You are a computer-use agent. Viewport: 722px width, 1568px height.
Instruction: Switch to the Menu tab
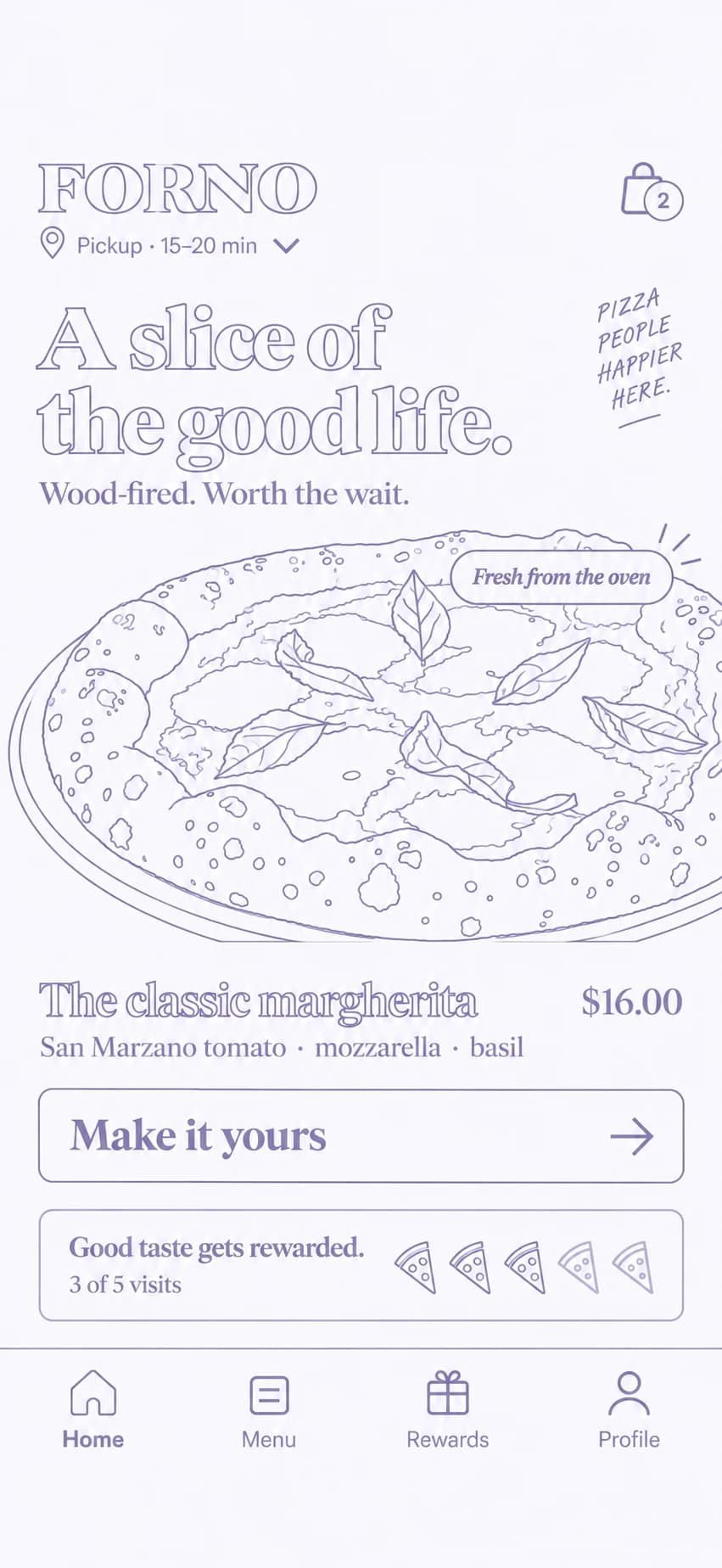[269, 1410]
